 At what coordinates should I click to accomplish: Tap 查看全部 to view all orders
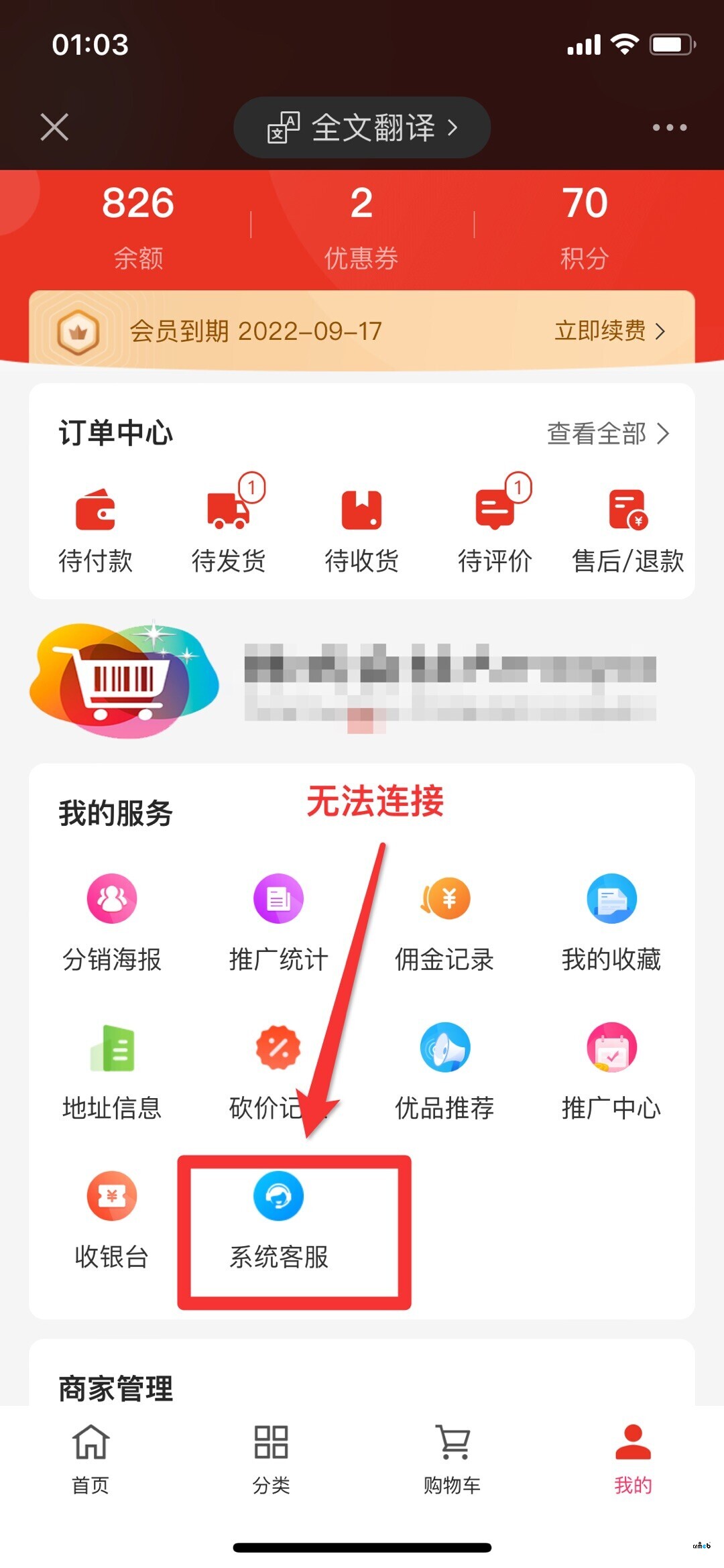coord(607,434)
